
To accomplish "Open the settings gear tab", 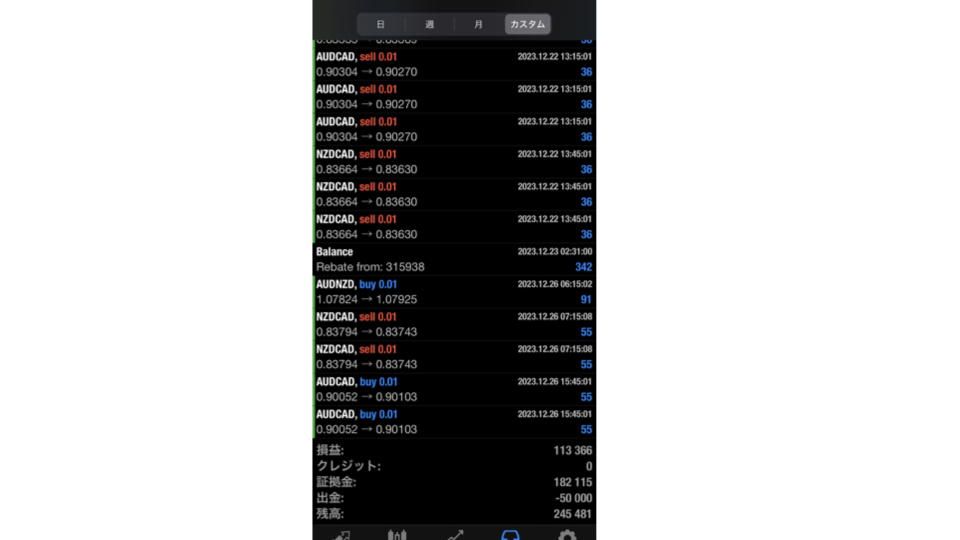I will [x=567, y=534].
